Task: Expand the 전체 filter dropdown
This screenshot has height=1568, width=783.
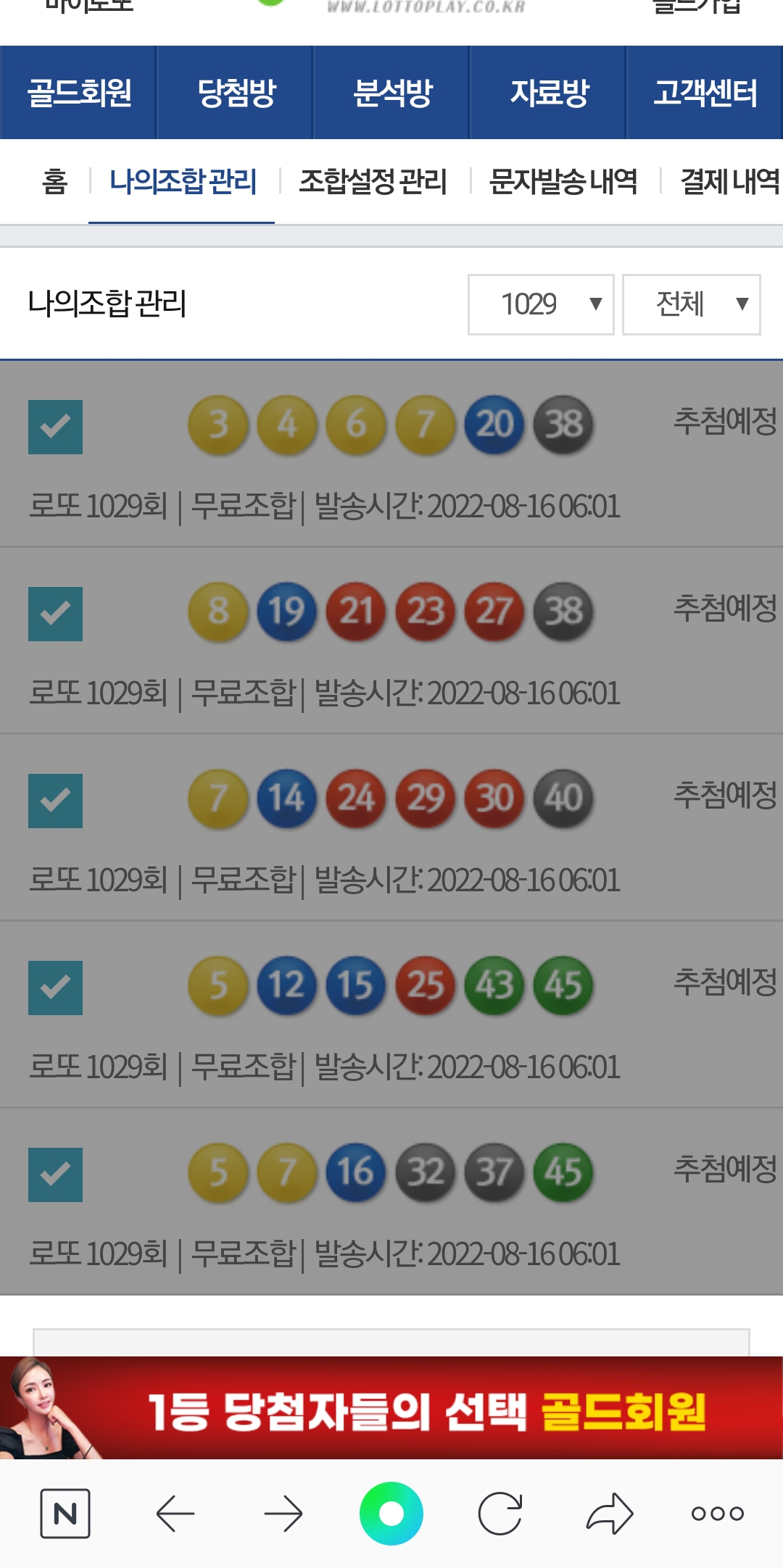Action: (691, 304)
